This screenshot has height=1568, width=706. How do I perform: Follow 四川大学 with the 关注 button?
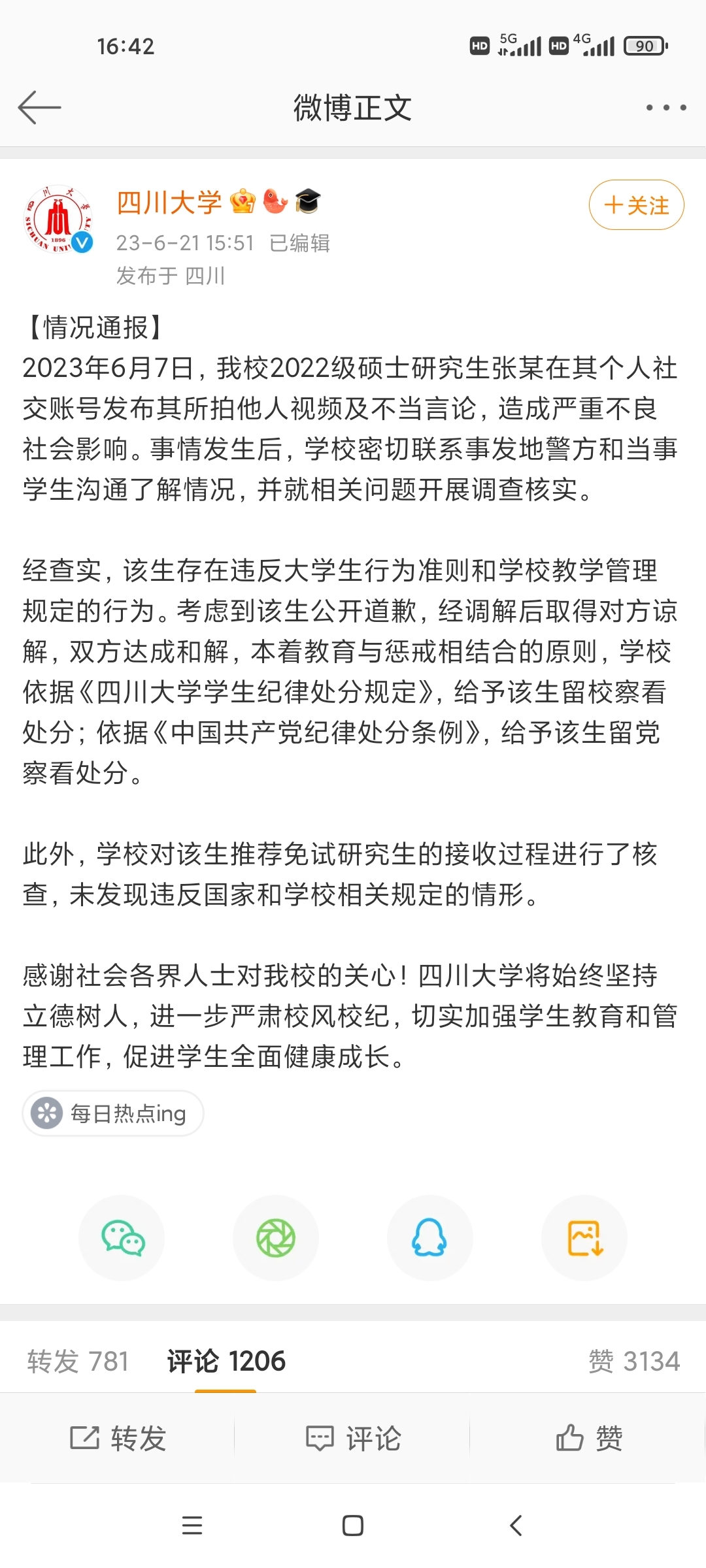(x=636, y=205)
